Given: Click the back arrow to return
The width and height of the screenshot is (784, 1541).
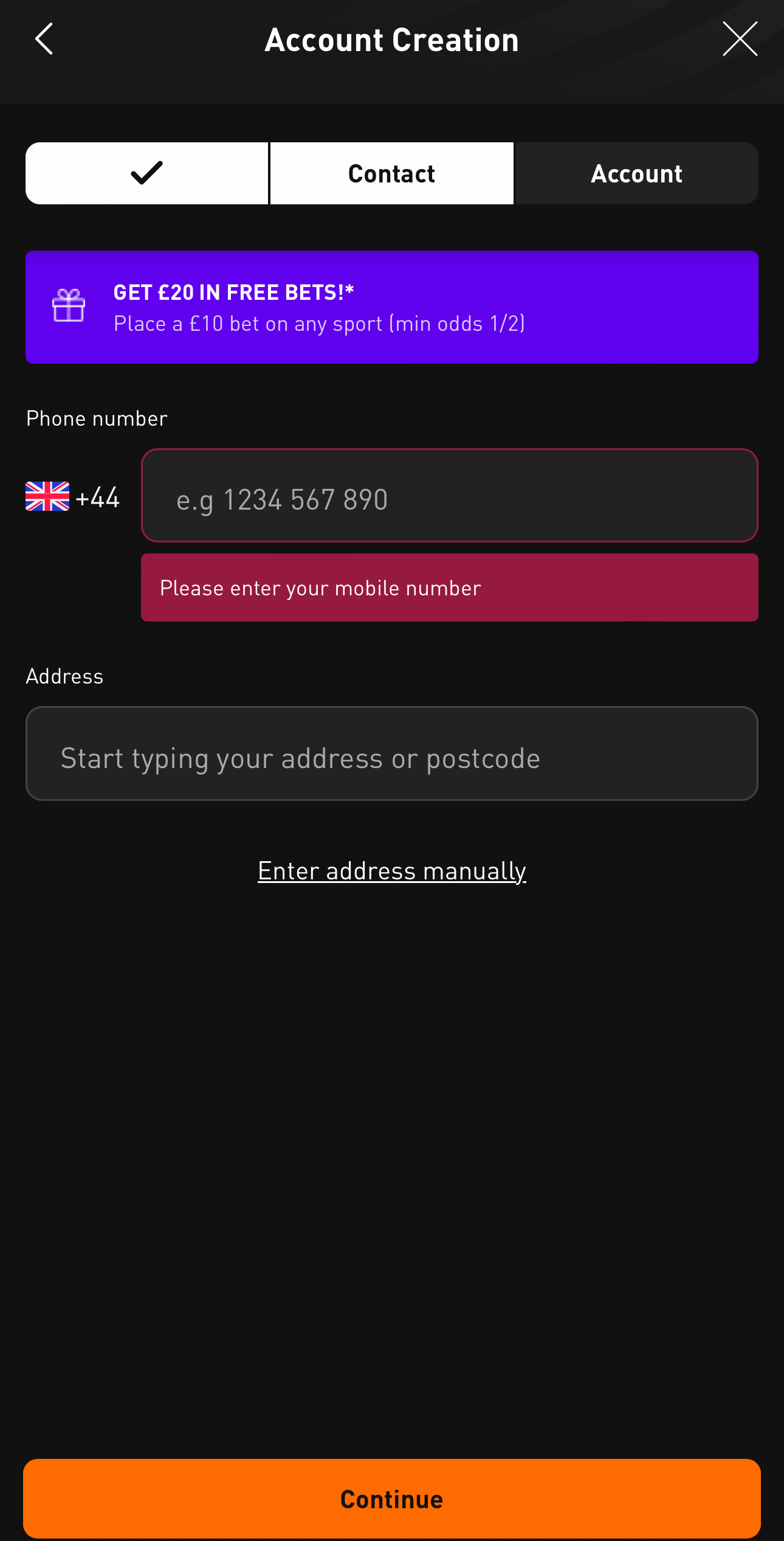Looking at the screenshot, I should coord(43,38).
